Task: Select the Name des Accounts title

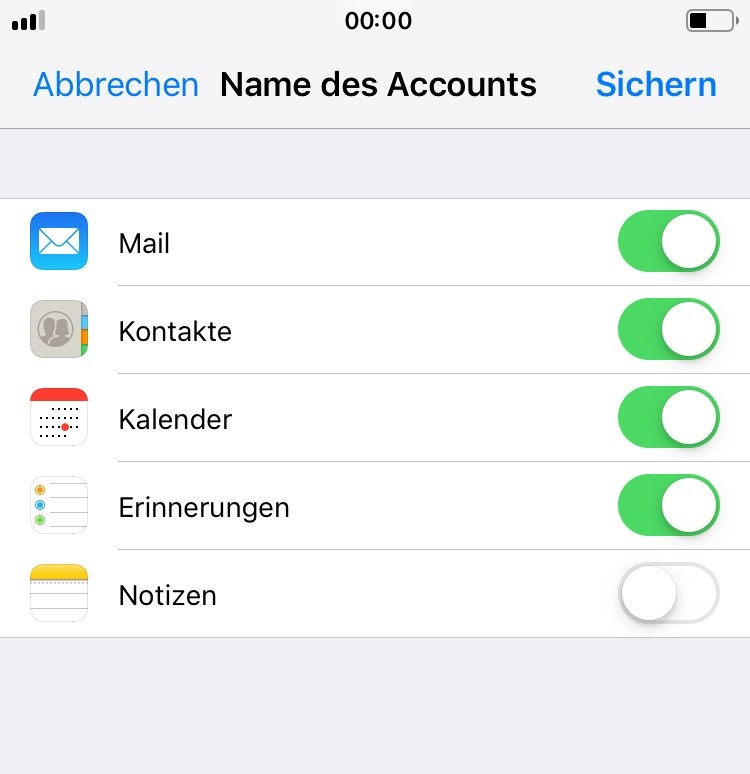Action: point(378,85)
